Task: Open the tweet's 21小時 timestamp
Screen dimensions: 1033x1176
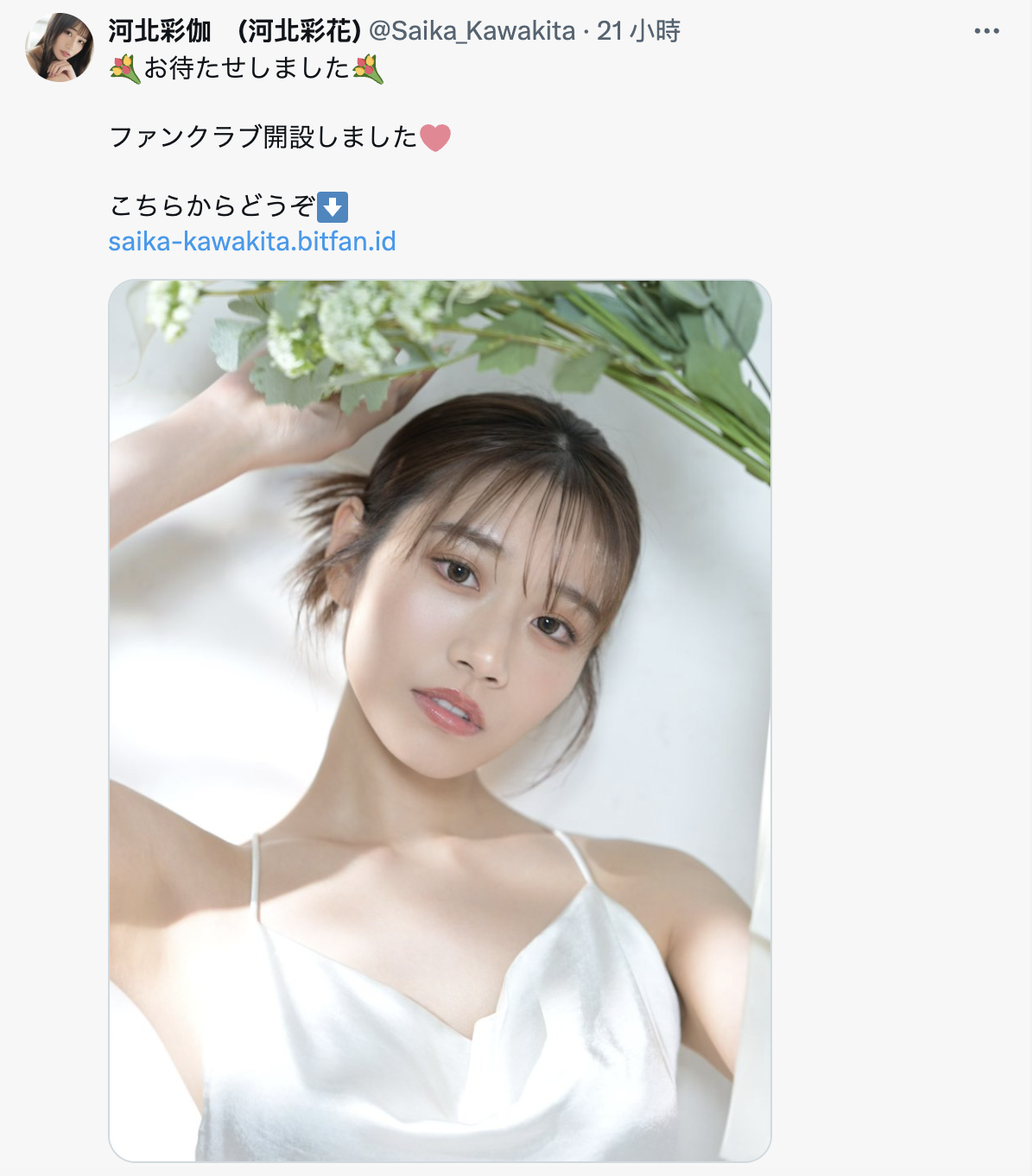Action: (638, 31)
